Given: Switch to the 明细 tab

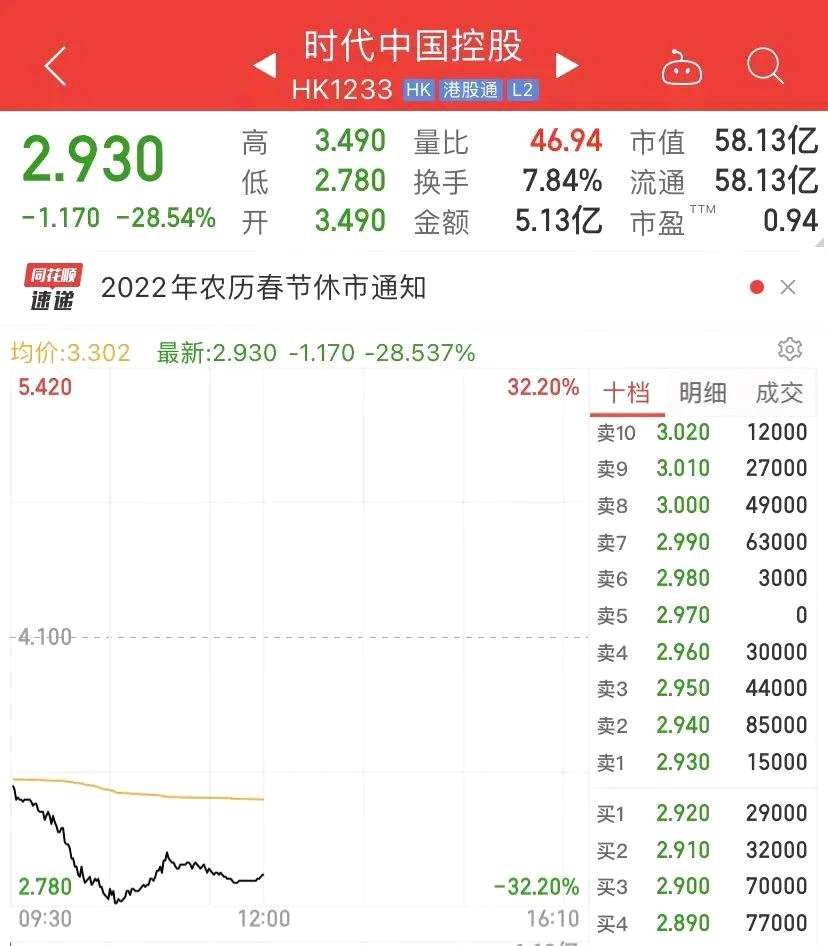Looking at the screenshot, I should click(x=702, y=393).
